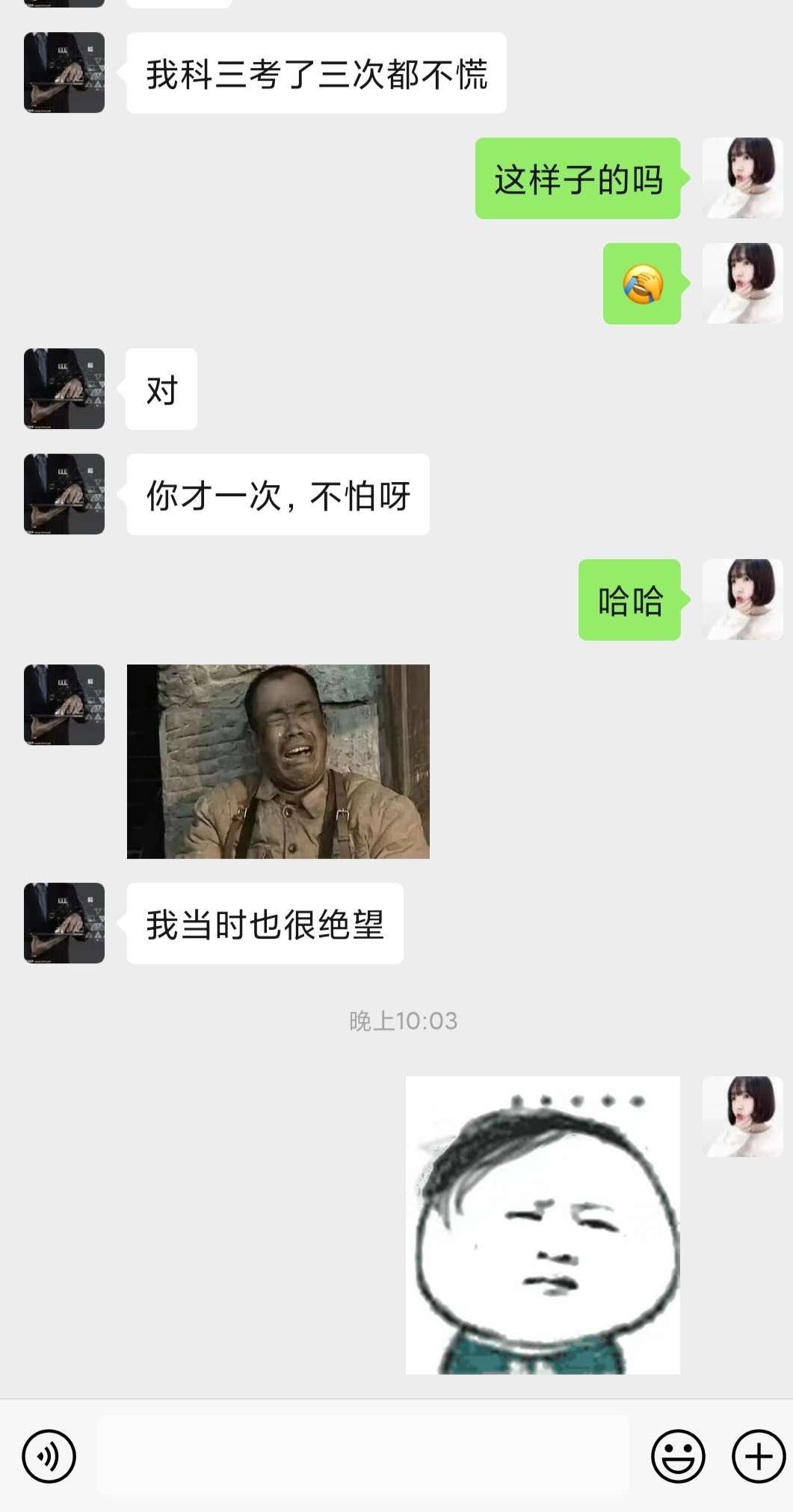Tap the 你才一次，不怕呀 message

(278, 493)
